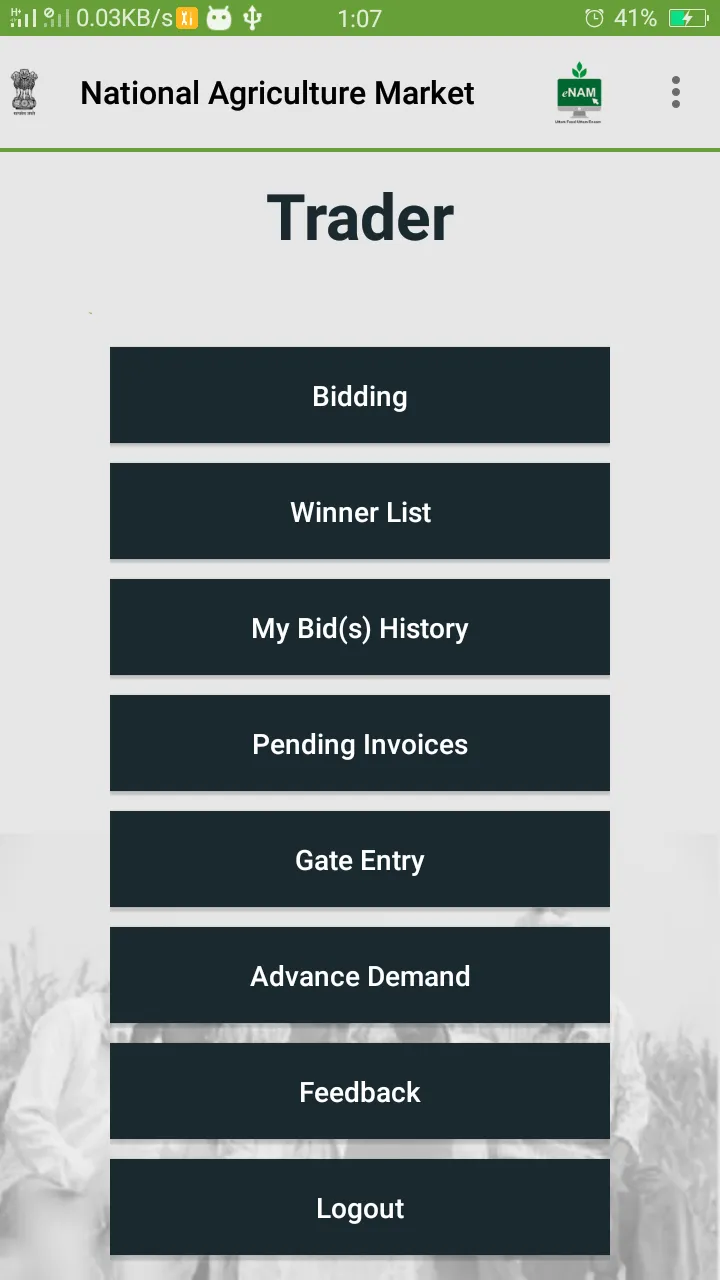Tap the Logout button
720x1280 pixels.
[x=360, y=1207]
